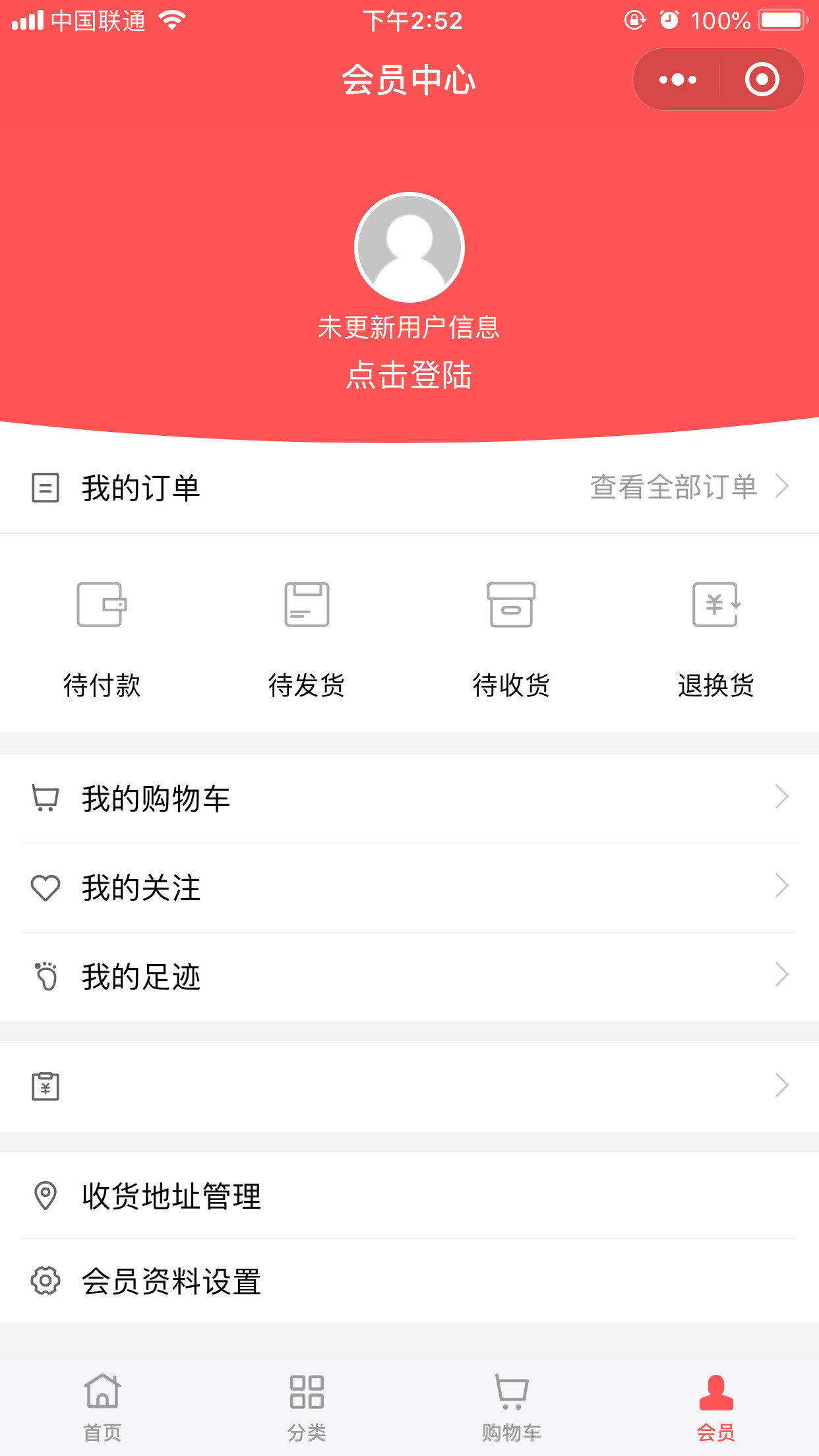Open 我的关注 favorites row
The image size is (819, 1456).
click(409, 888)
